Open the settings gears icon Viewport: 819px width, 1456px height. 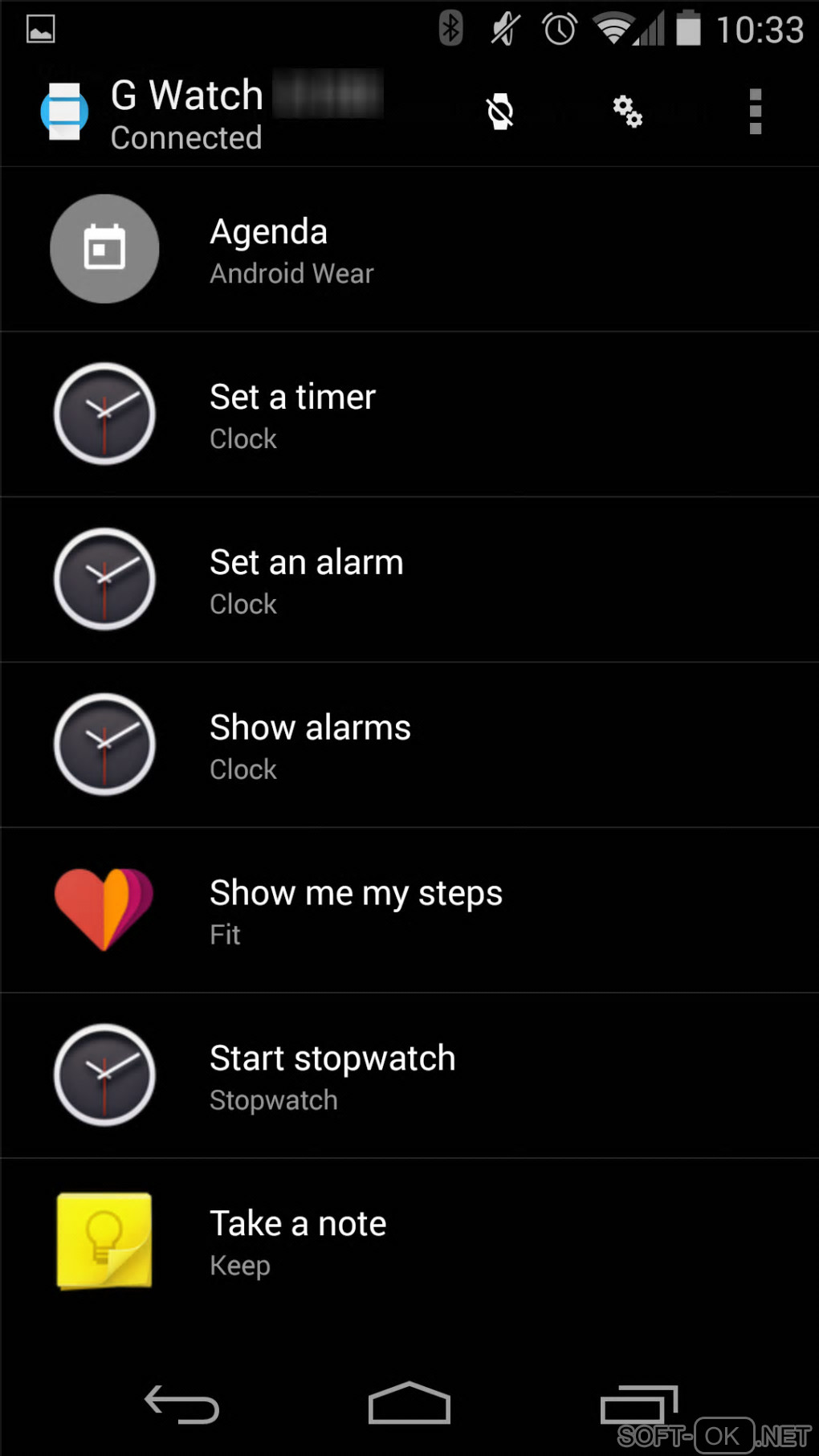pos(627,112)
